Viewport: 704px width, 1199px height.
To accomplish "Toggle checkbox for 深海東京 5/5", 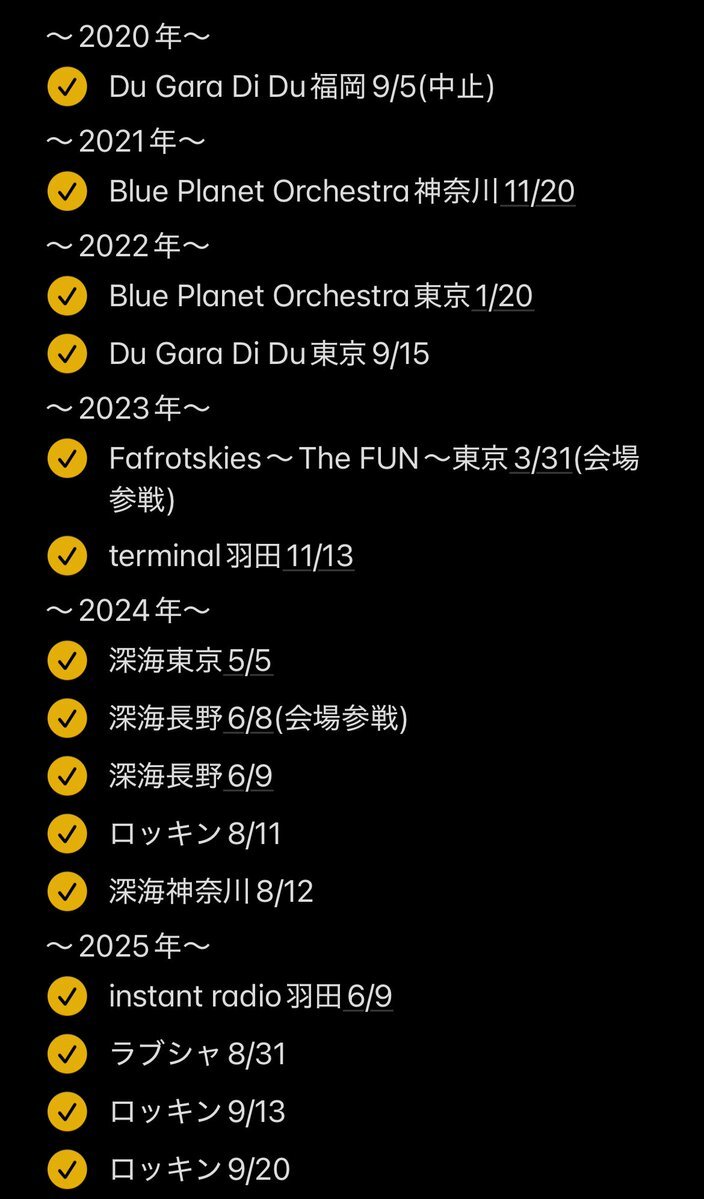I will click(67, 660).
